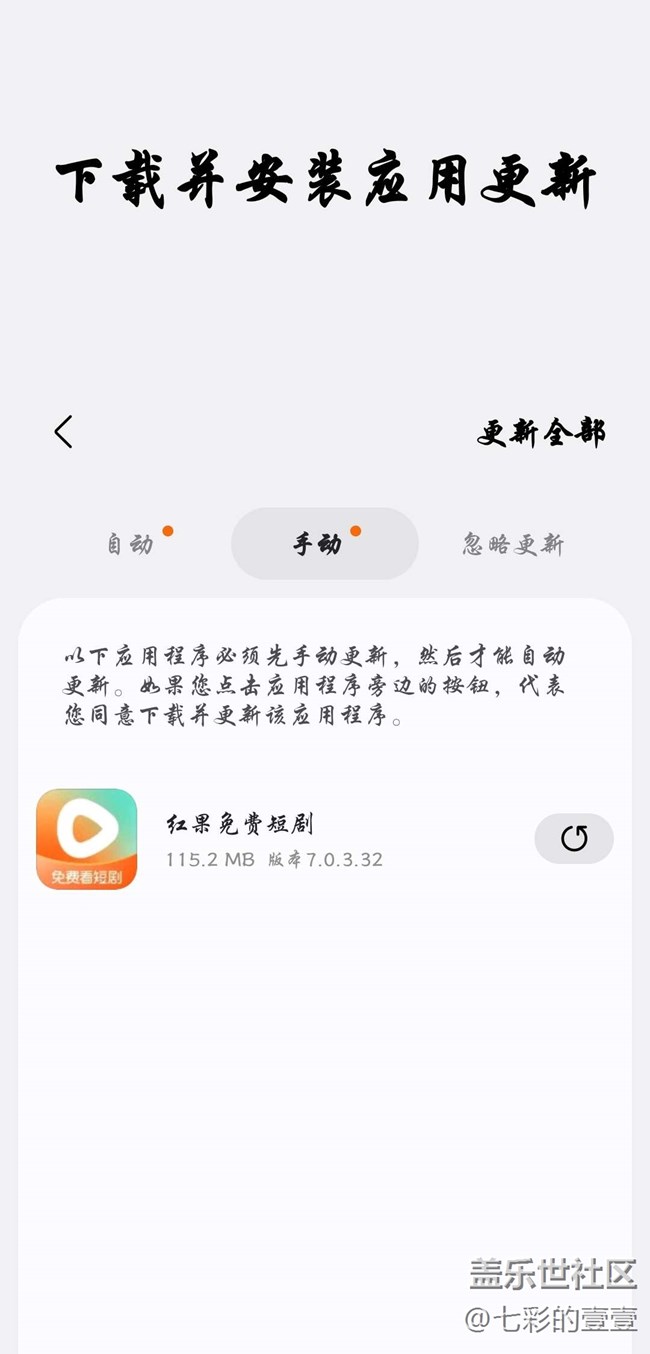Open the 红果免费短剧 app entry
The width and height of the screenshot is (650, 1354).
(240, 839)
